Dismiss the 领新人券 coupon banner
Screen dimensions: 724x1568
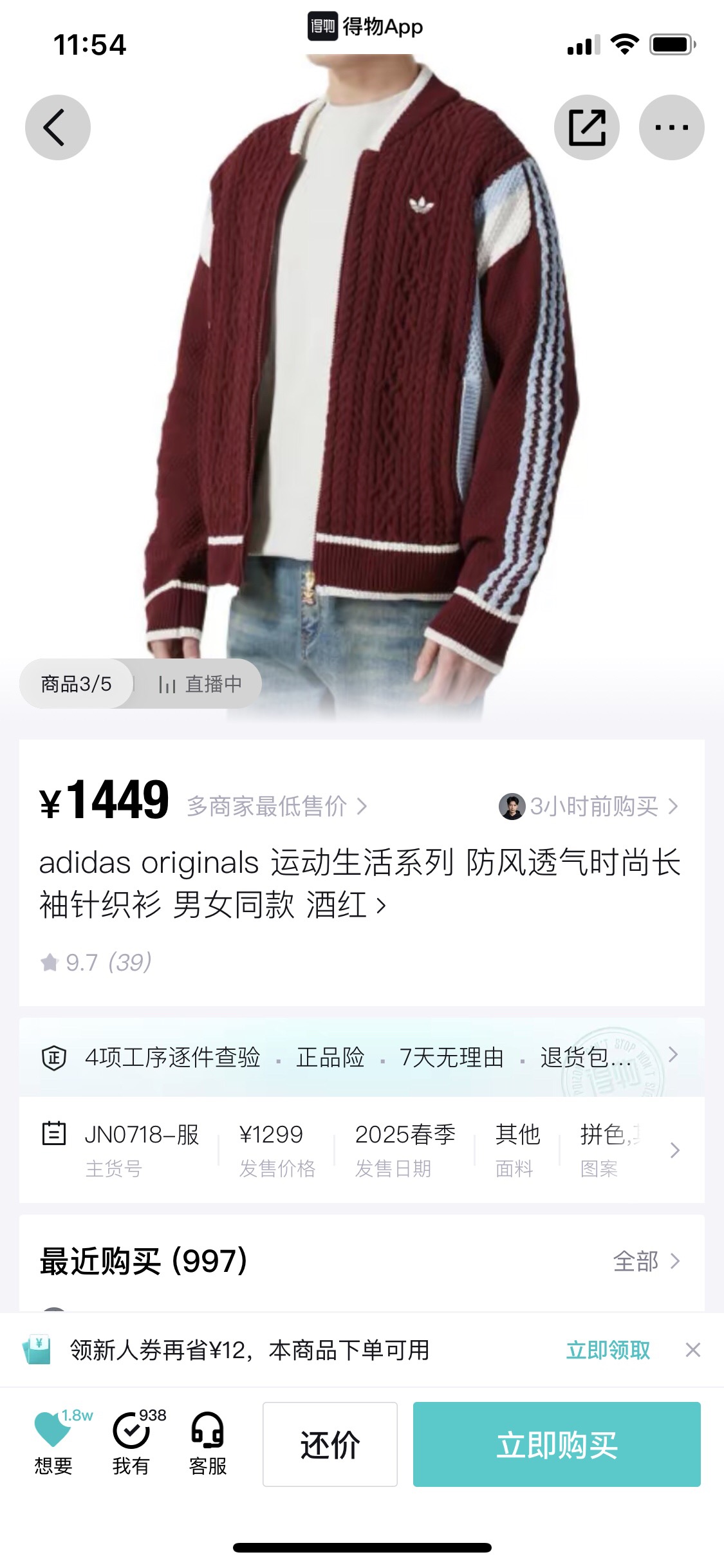[692, 1350]
